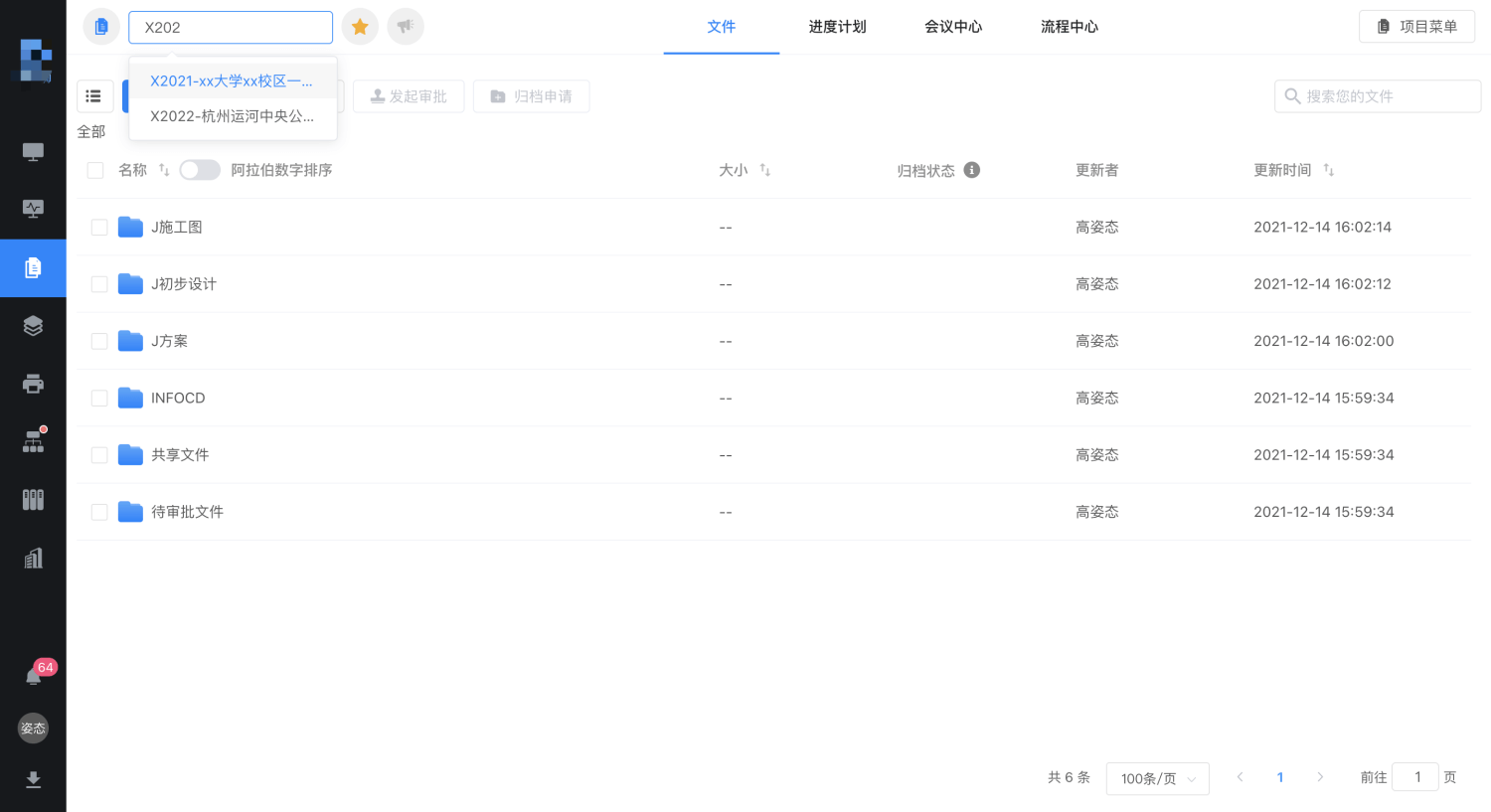Check the box next to 共享文件

click(x=99, y=455)
